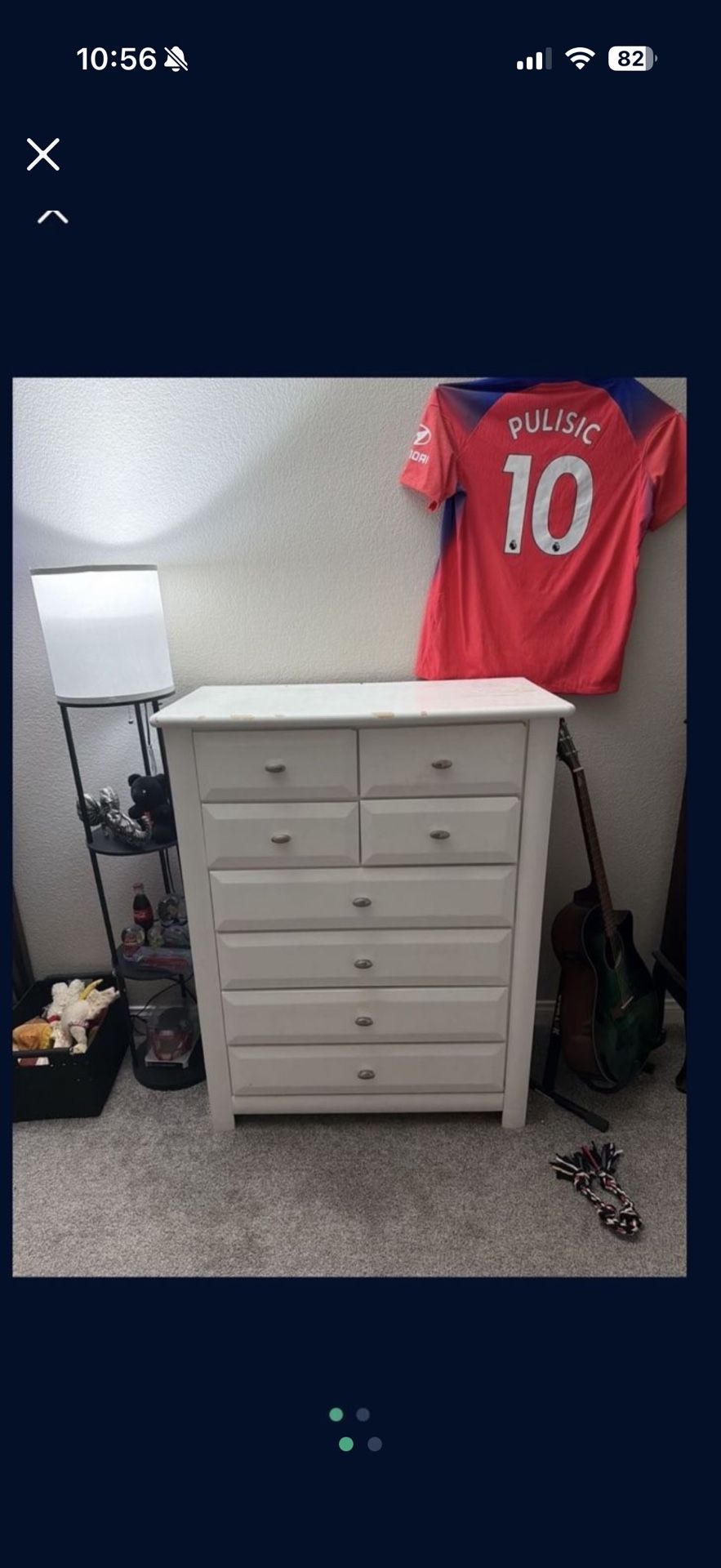This screenshot has height=1568, width=721.
Task: Collapse the view using the upward chevron
Action: click(52, 214)
